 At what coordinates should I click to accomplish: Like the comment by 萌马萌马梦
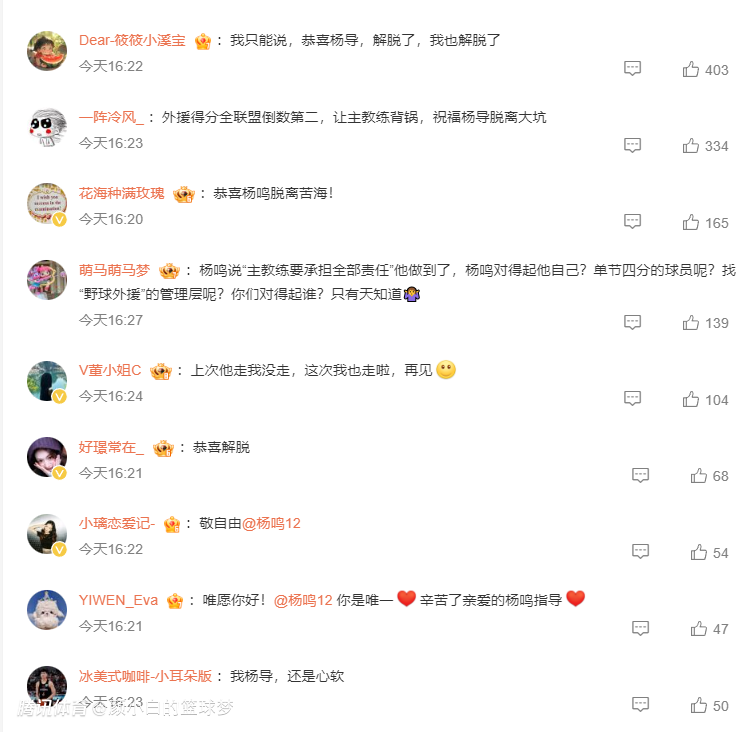(x=691, y=322)
